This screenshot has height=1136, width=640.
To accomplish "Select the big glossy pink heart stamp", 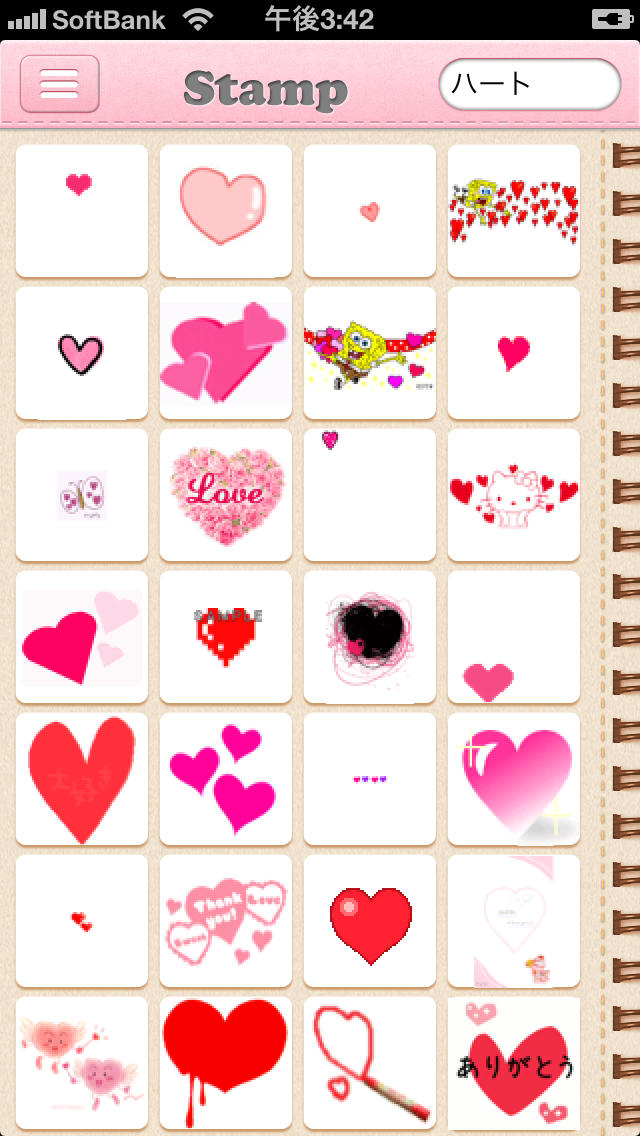I will point(226,210).
